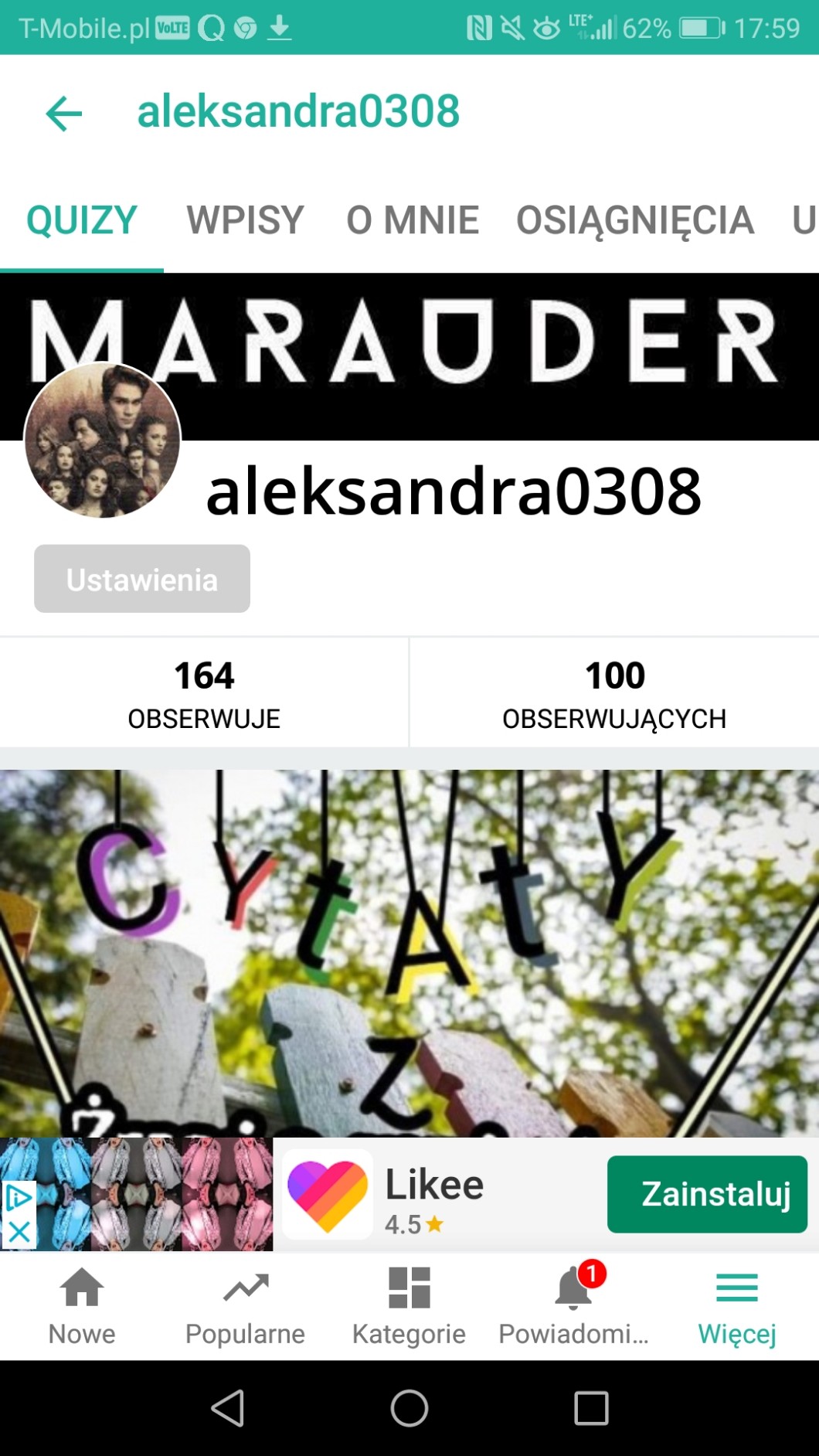Open the Więcej menu
The image size is (819, 1456).
point(736,1306)
